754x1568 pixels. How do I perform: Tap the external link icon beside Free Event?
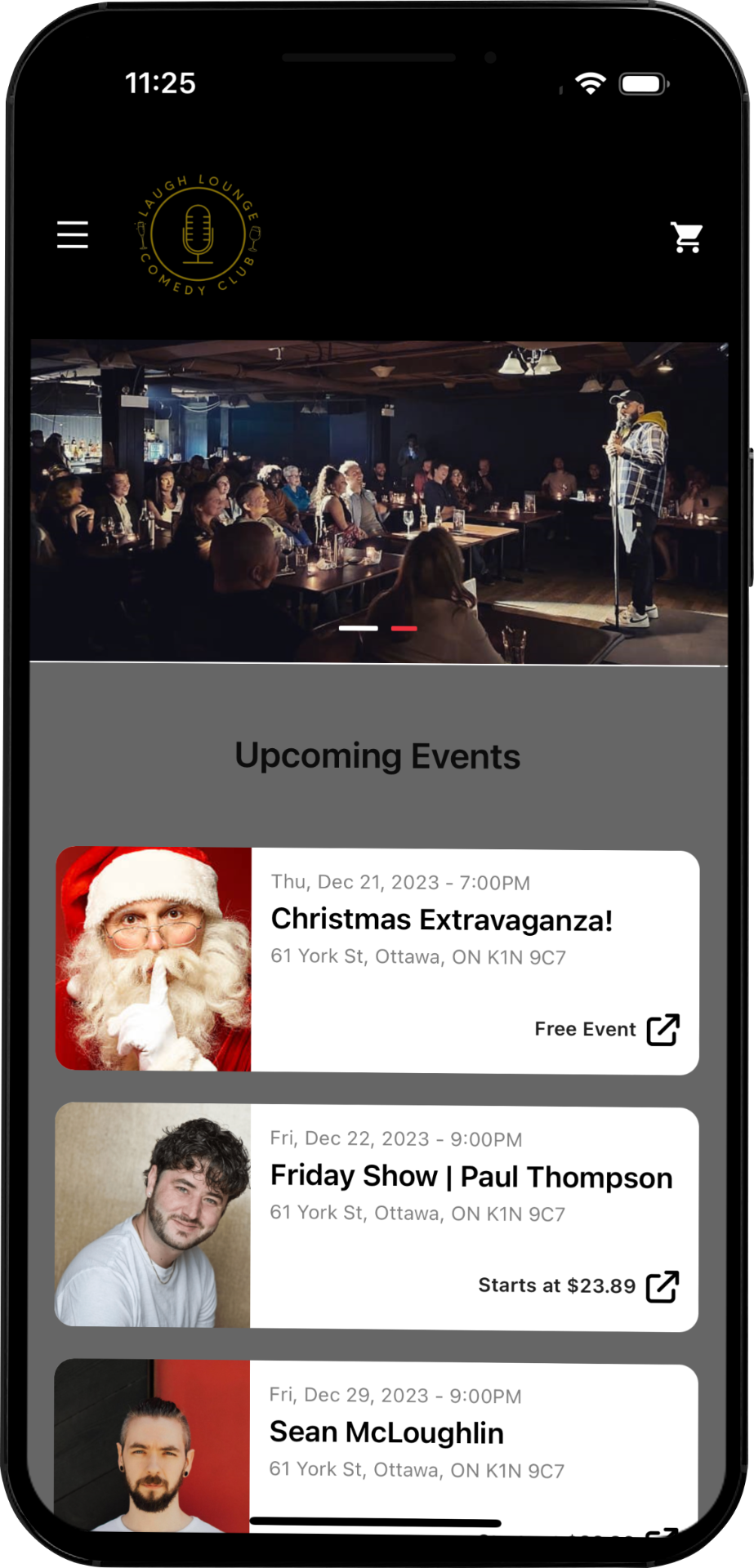pos(663,1030)
